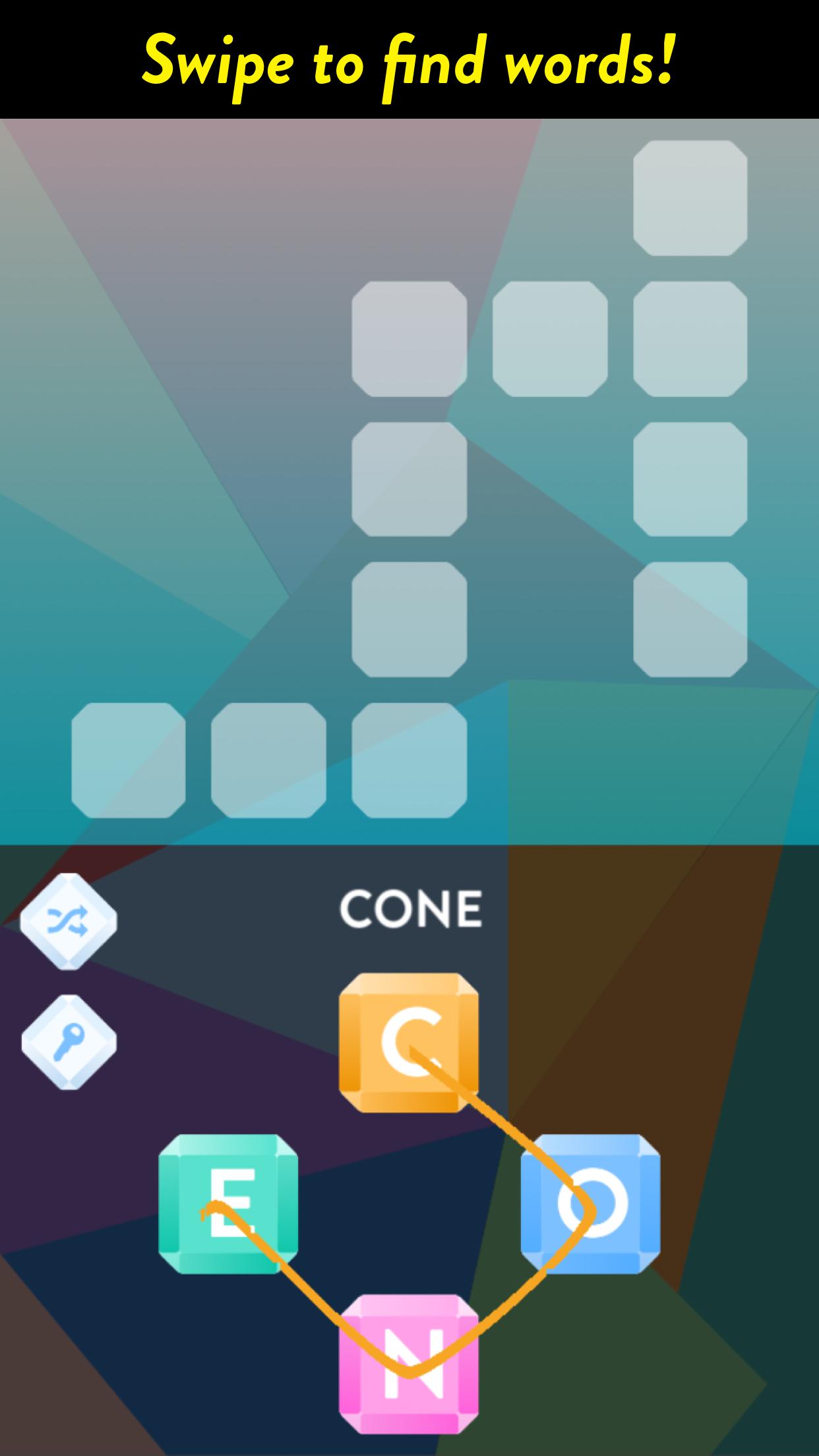Select the orange C letter tile
This screenshot has width=819, height=1456.
point(409,1043)
